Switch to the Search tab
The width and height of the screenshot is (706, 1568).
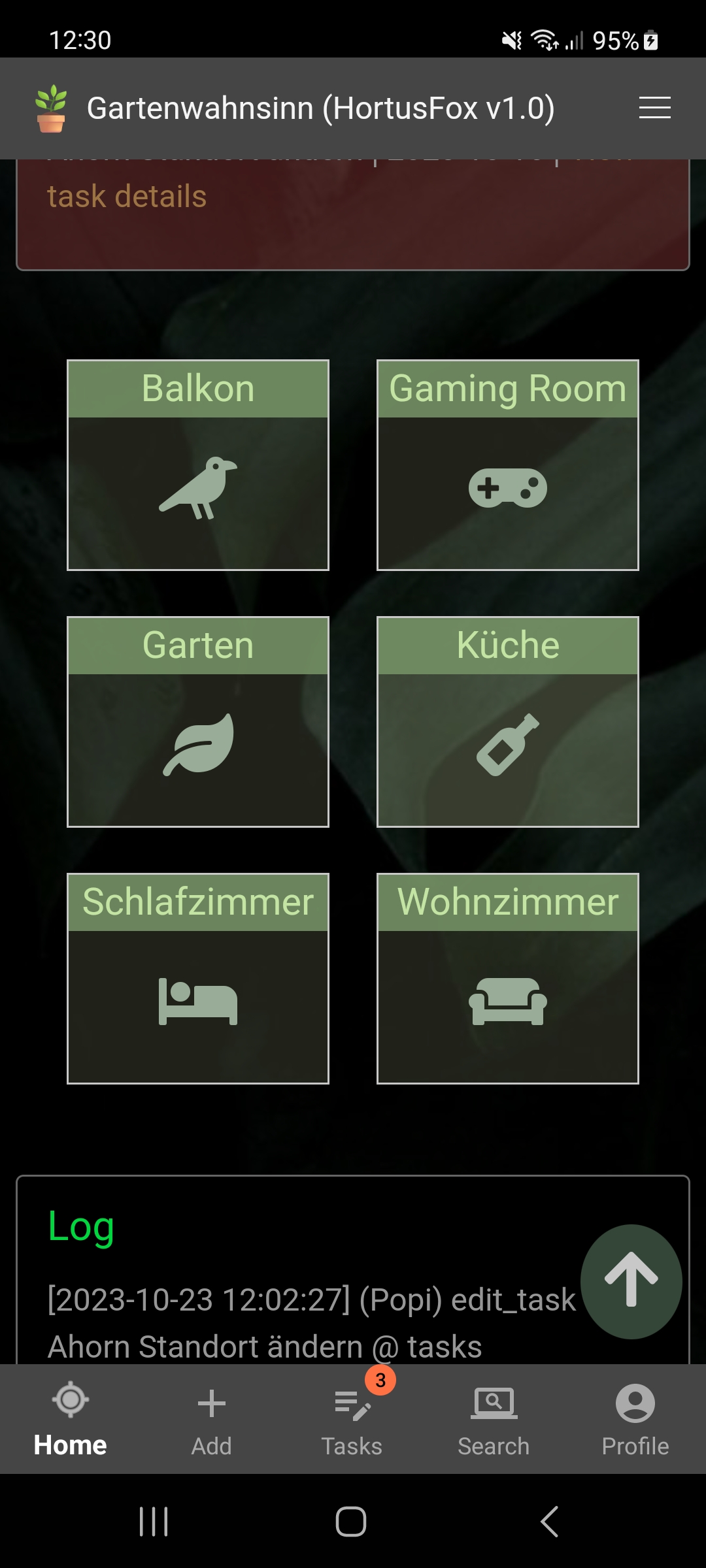pyautogui.click(x=494, y=1419)
